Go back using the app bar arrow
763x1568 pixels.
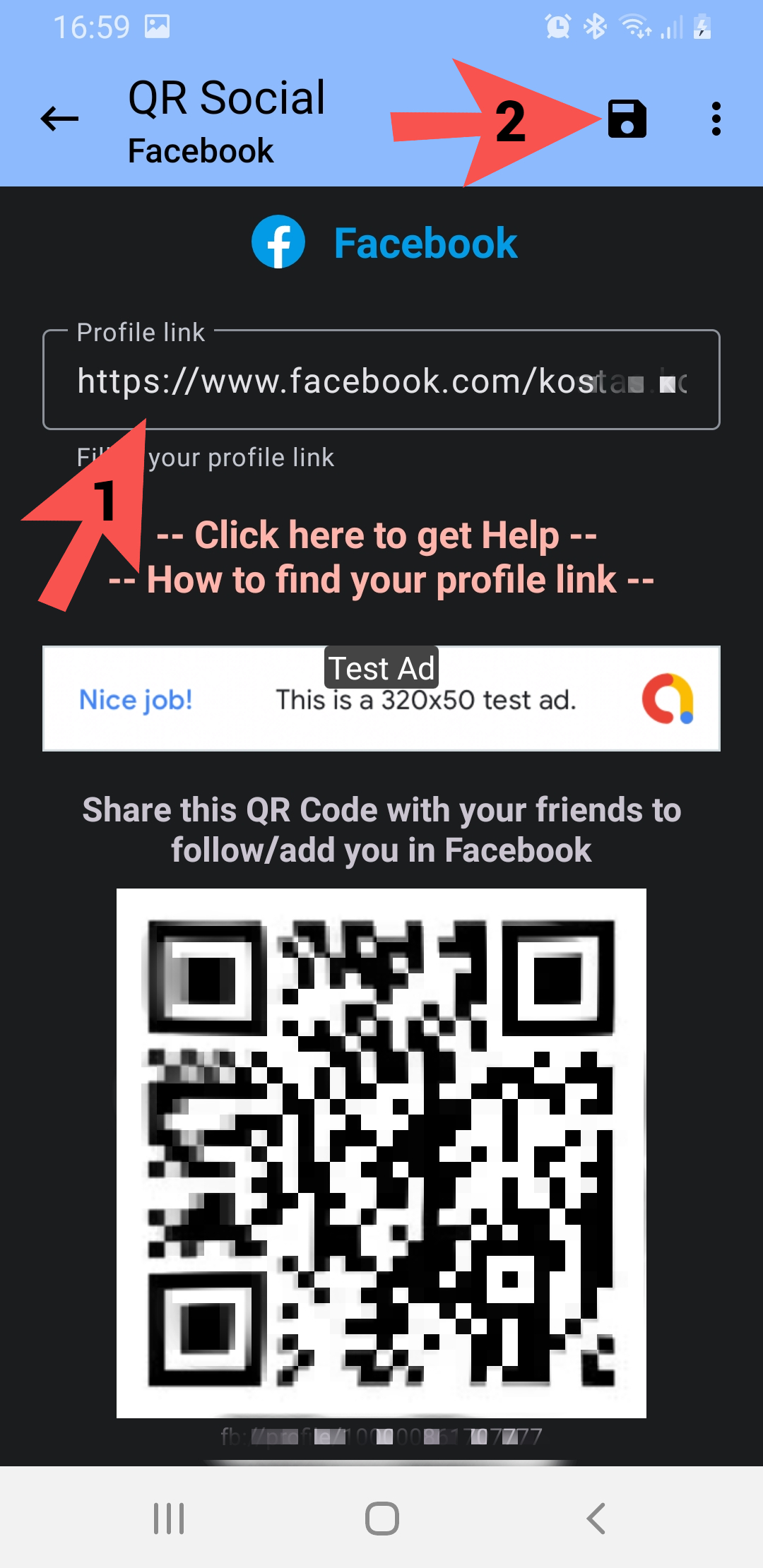coord(60,119)
